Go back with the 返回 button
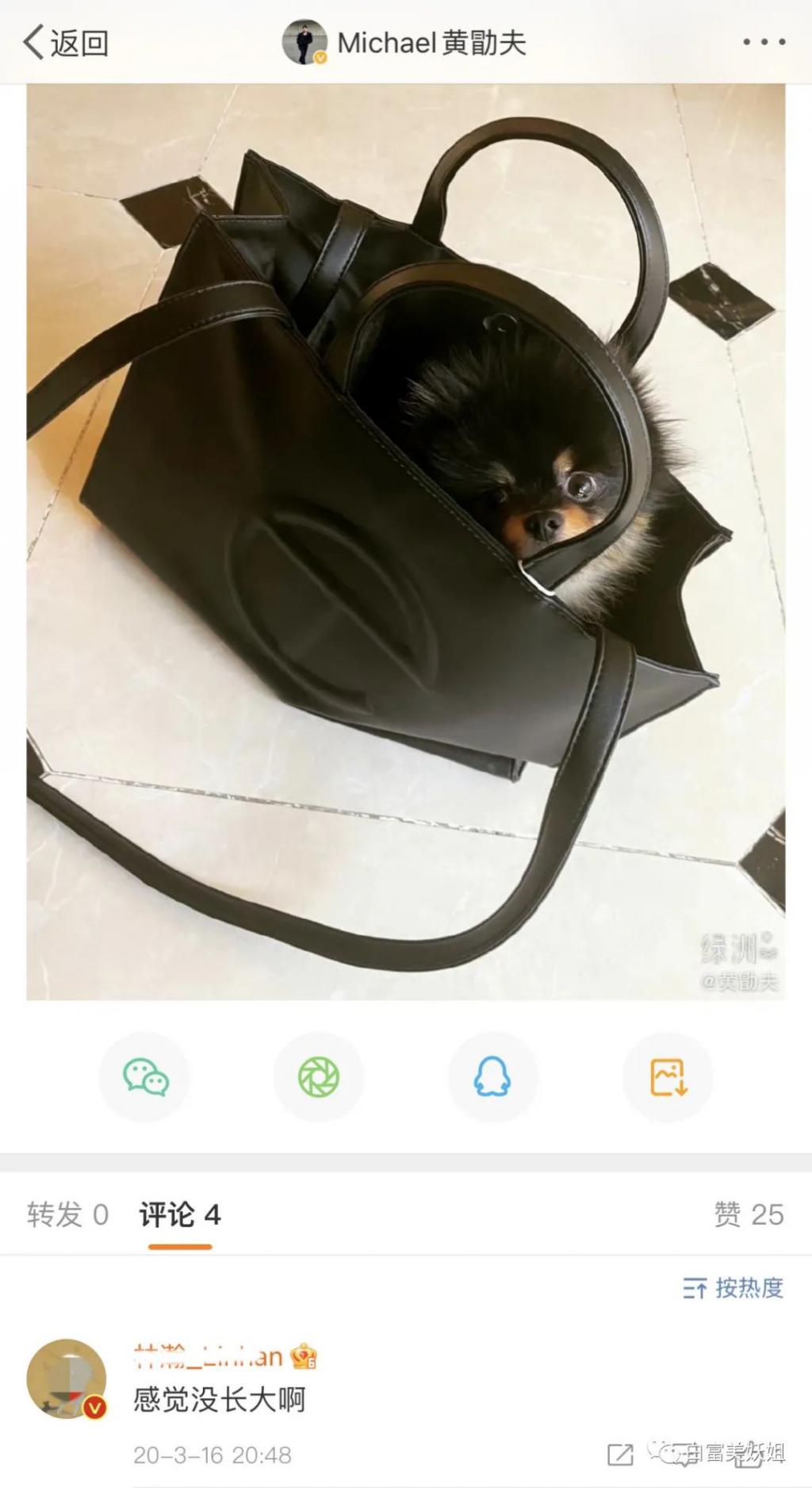812x1488 pixels. coord(65,43)
